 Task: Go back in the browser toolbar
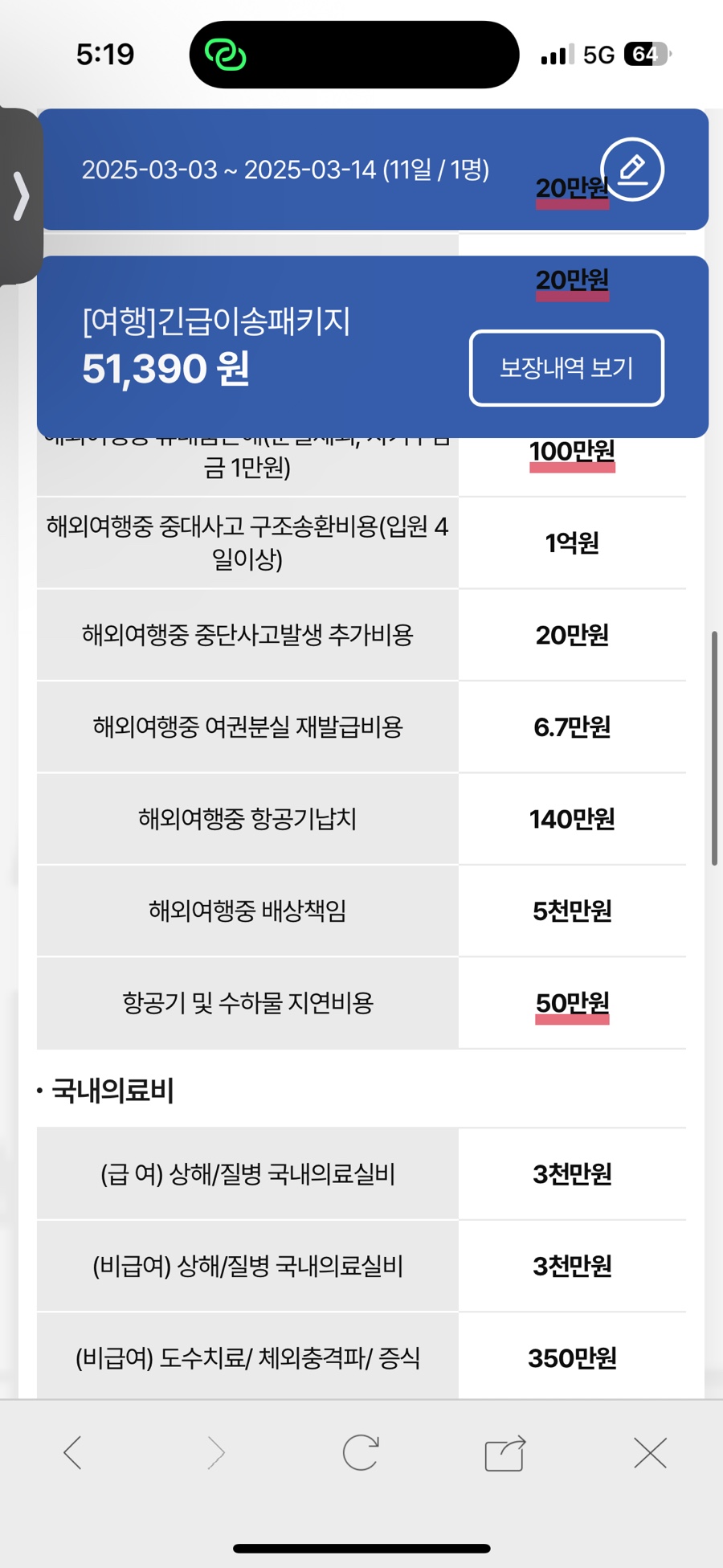coord(72,1452)
